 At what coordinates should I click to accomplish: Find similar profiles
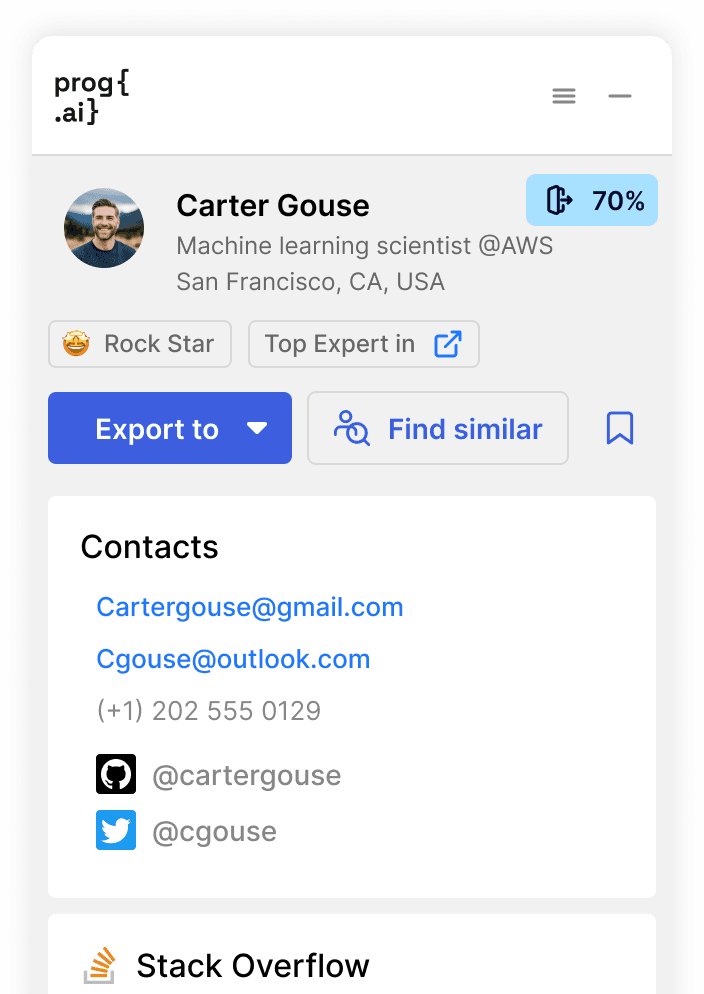(438, 428)
